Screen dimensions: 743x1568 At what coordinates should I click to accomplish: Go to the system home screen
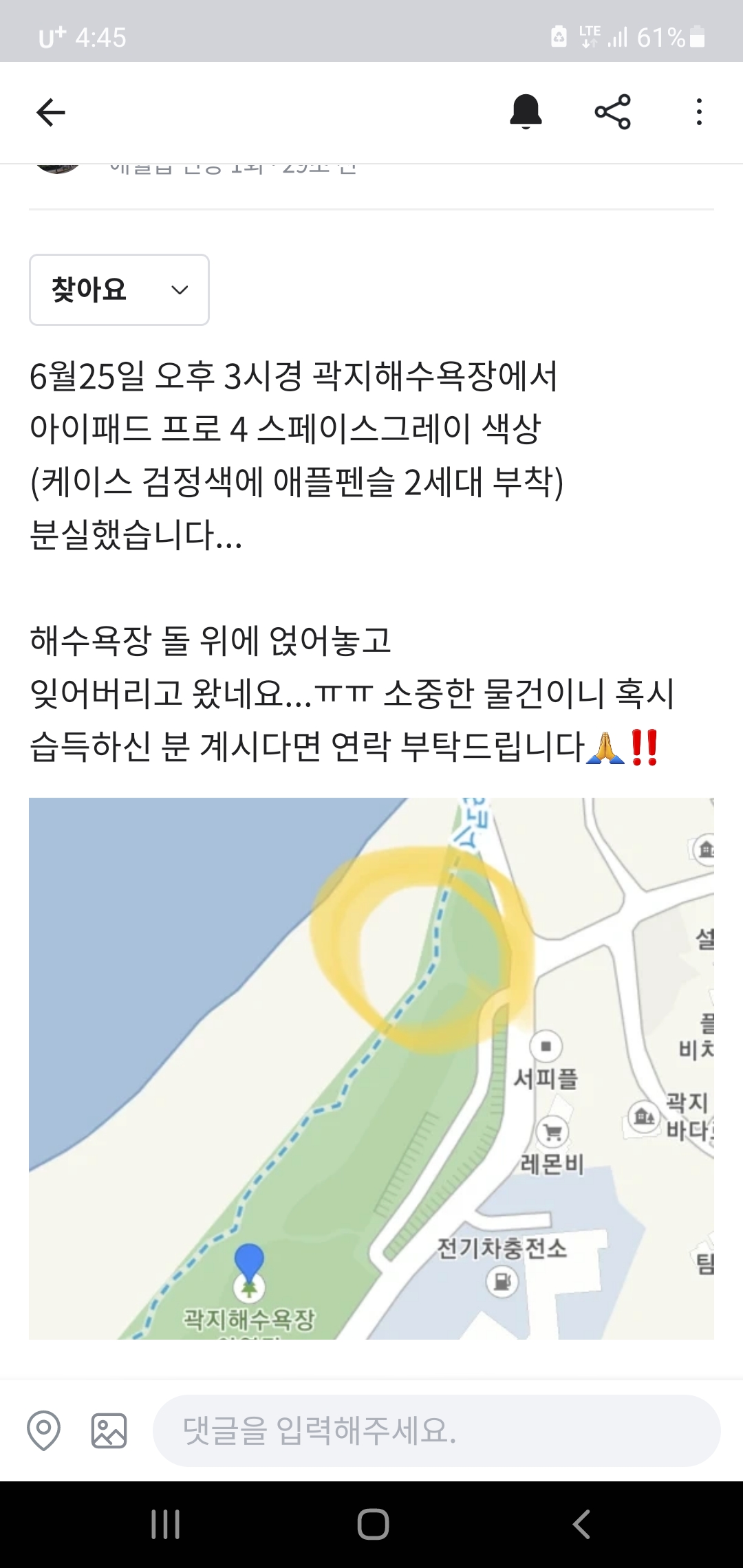373,1525
